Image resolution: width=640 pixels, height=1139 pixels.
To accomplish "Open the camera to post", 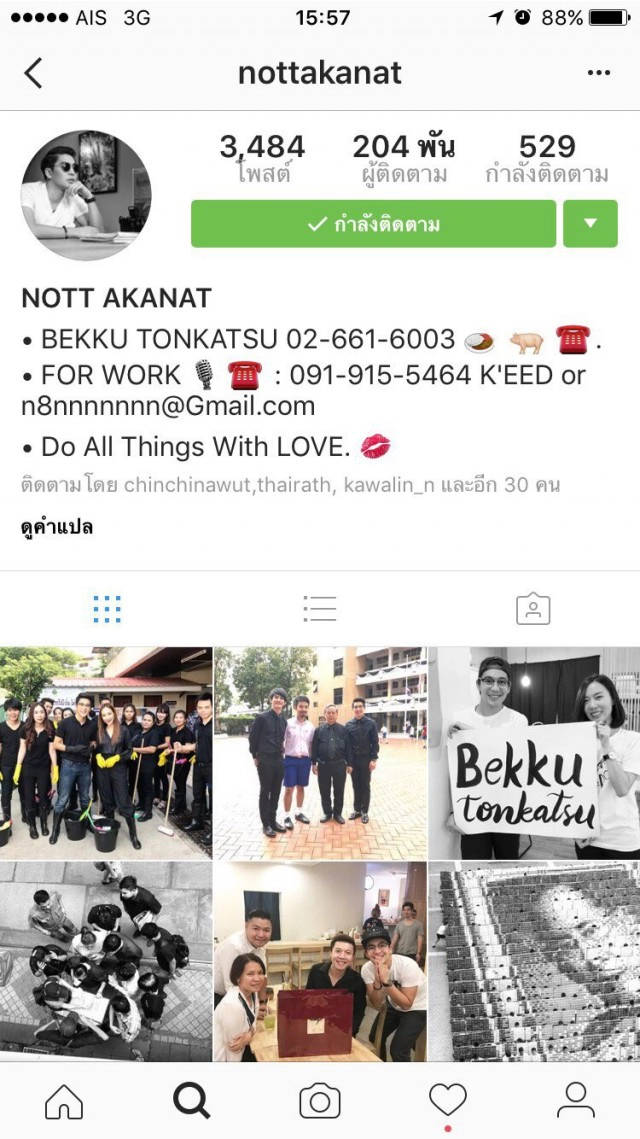I will click(320, 1101).
